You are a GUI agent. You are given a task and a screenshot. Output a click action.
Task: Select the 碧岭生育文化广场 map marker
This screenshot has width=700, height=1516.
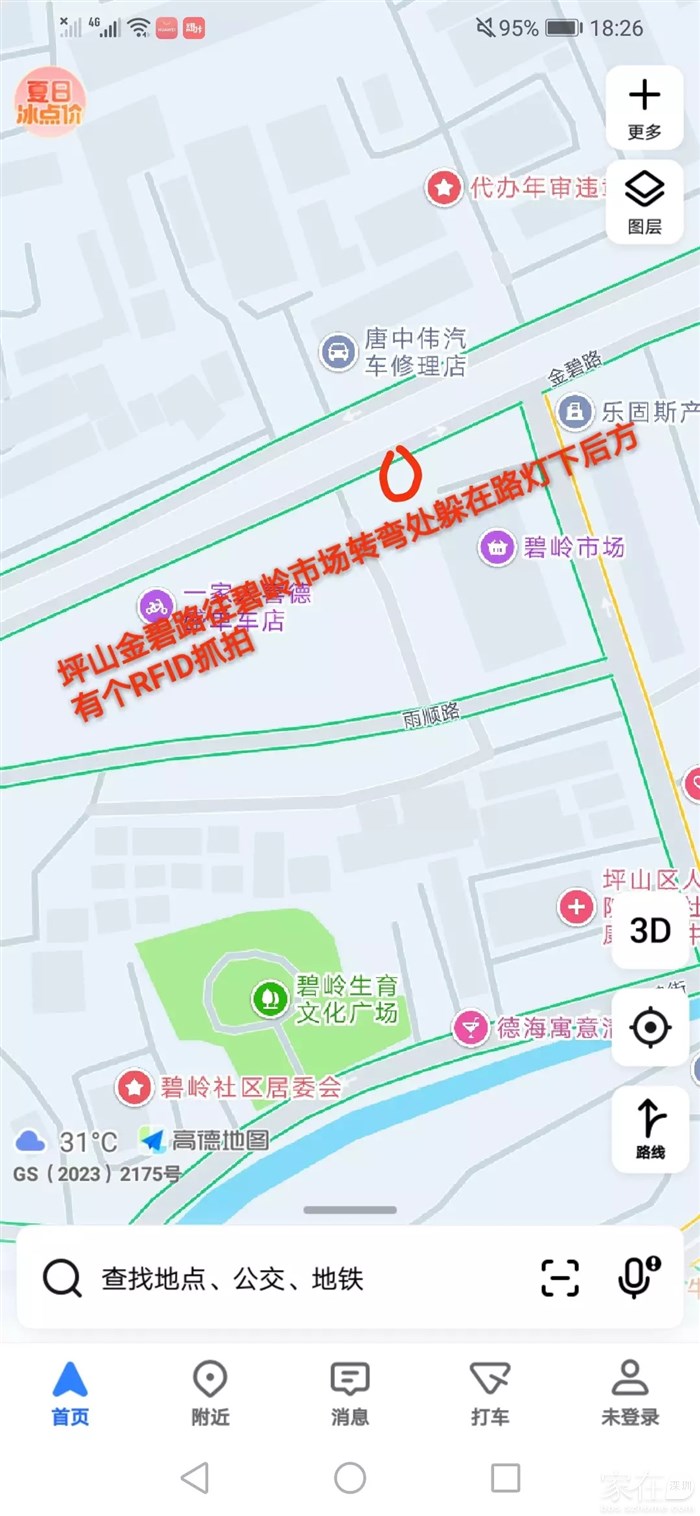click(268, 999)
